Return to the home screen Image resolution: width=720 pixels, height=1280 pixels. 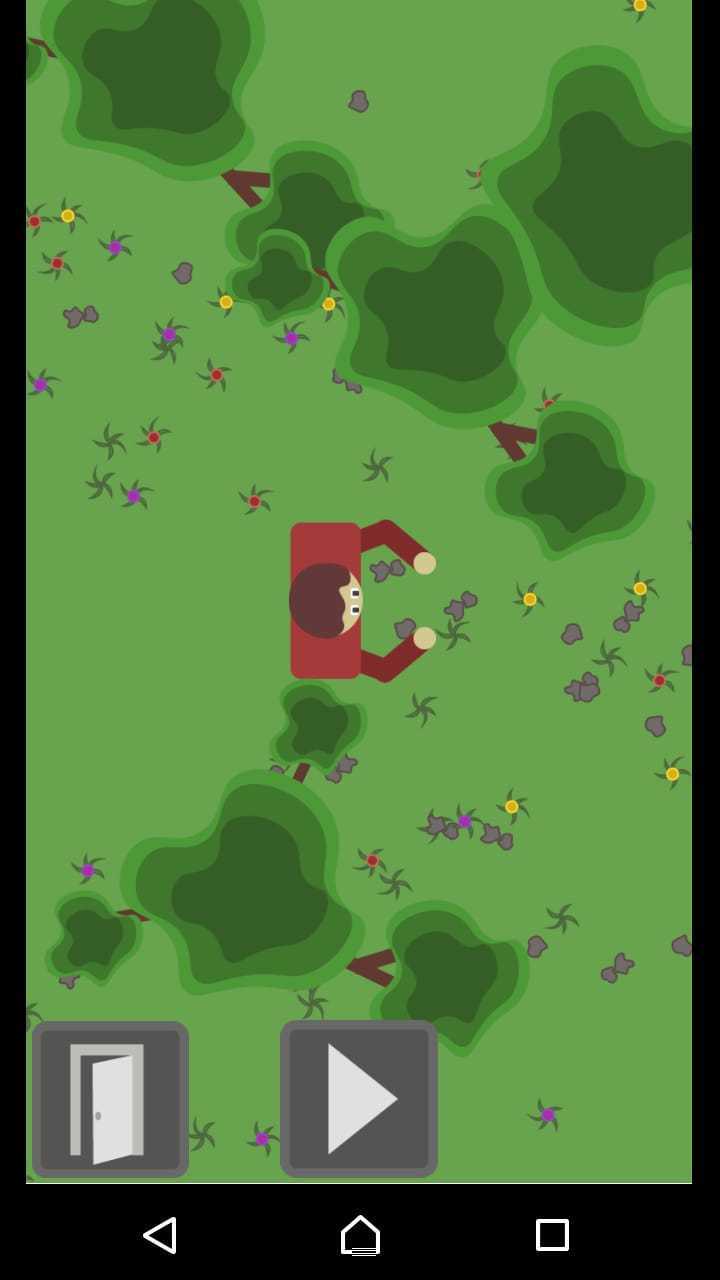[x=360, y=1235]
